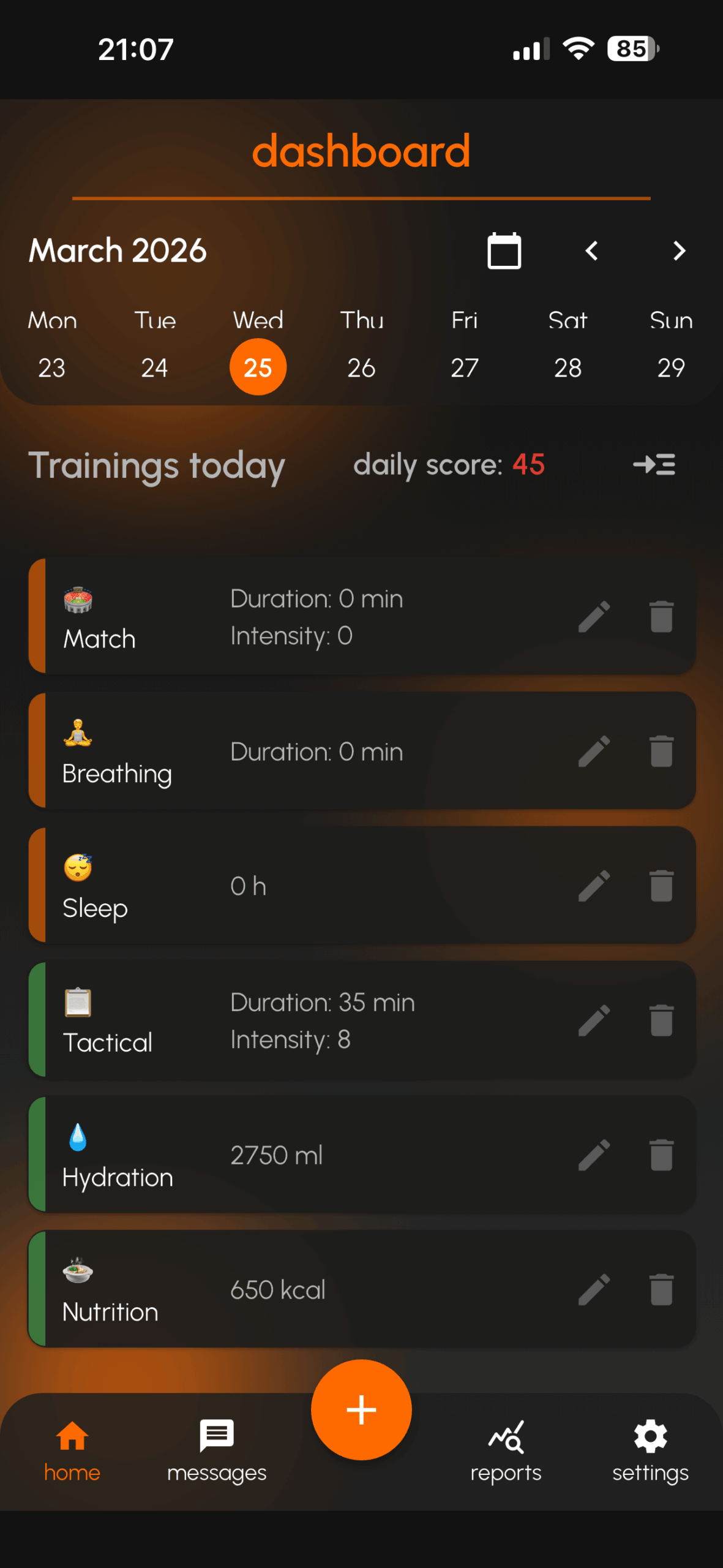The image size is (723, 1568).
Task: Go to the next week
Action: click(x=678, y=251)
